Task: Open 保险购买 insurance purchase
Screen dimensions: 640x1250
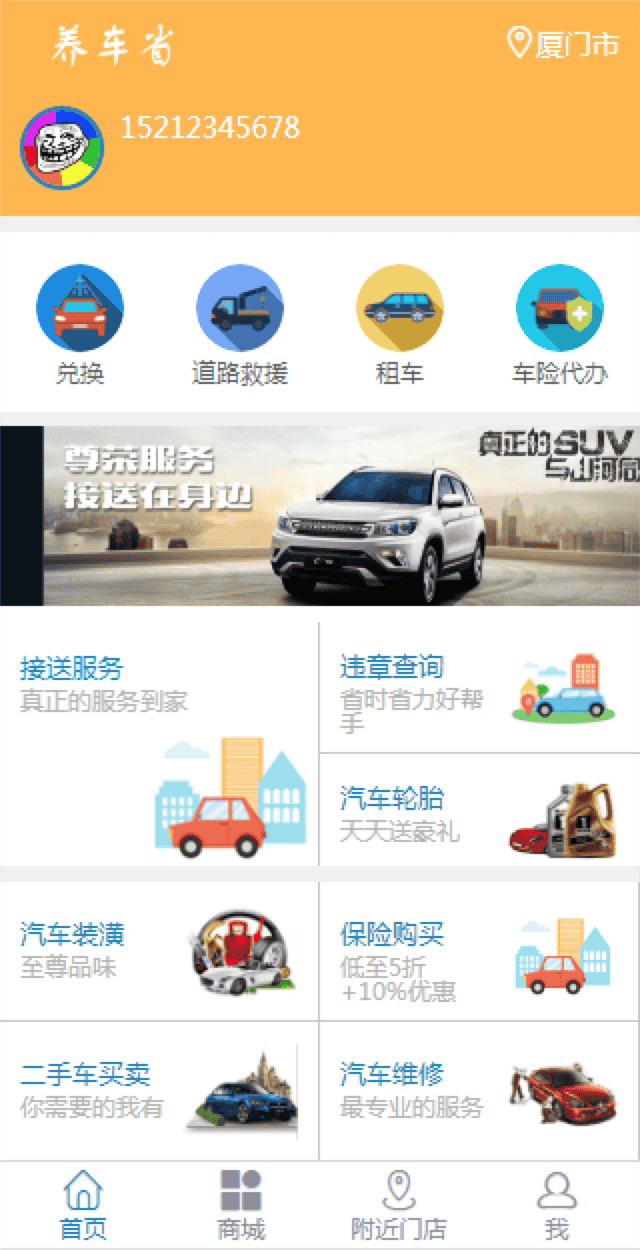Action: pos(480,951)
